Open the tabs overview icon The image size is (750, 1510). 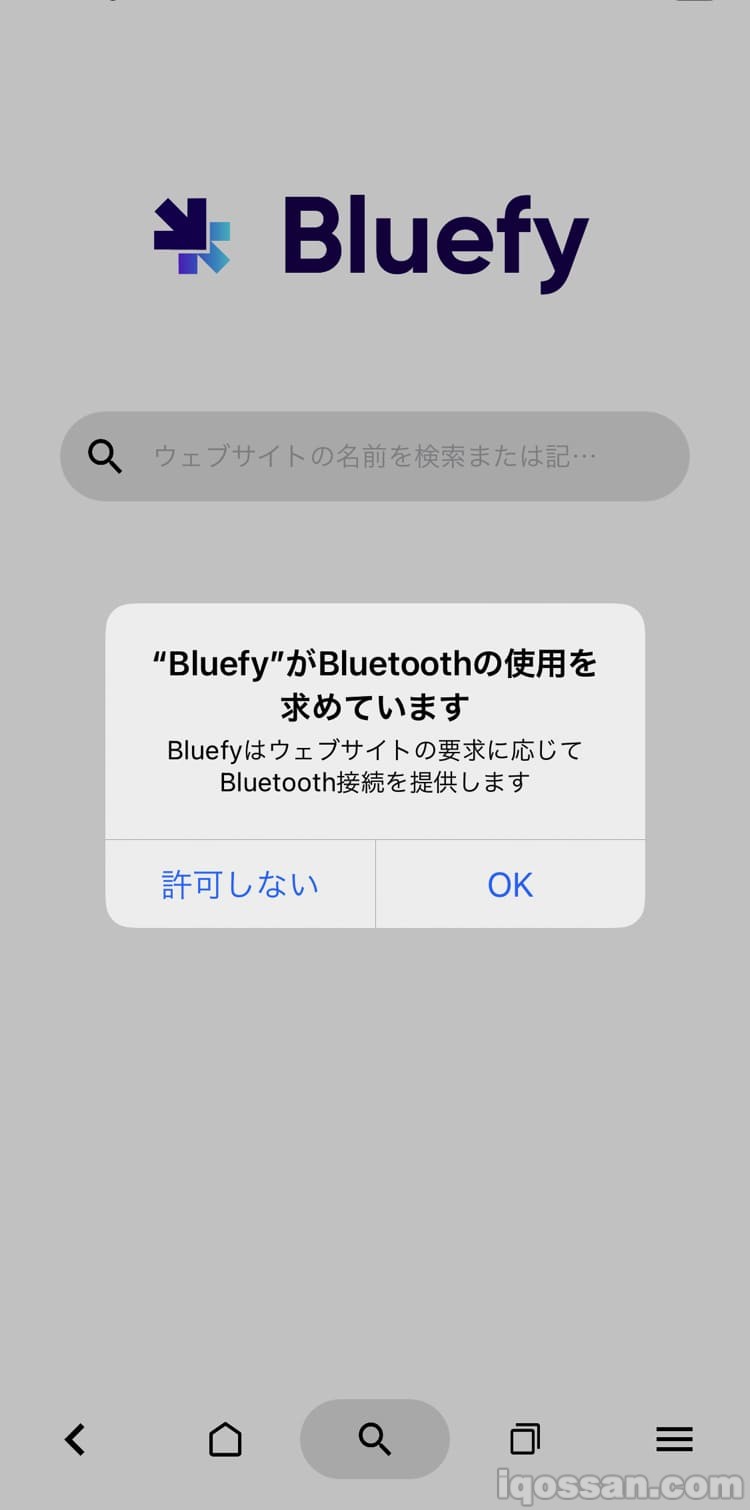(525, 1439)
